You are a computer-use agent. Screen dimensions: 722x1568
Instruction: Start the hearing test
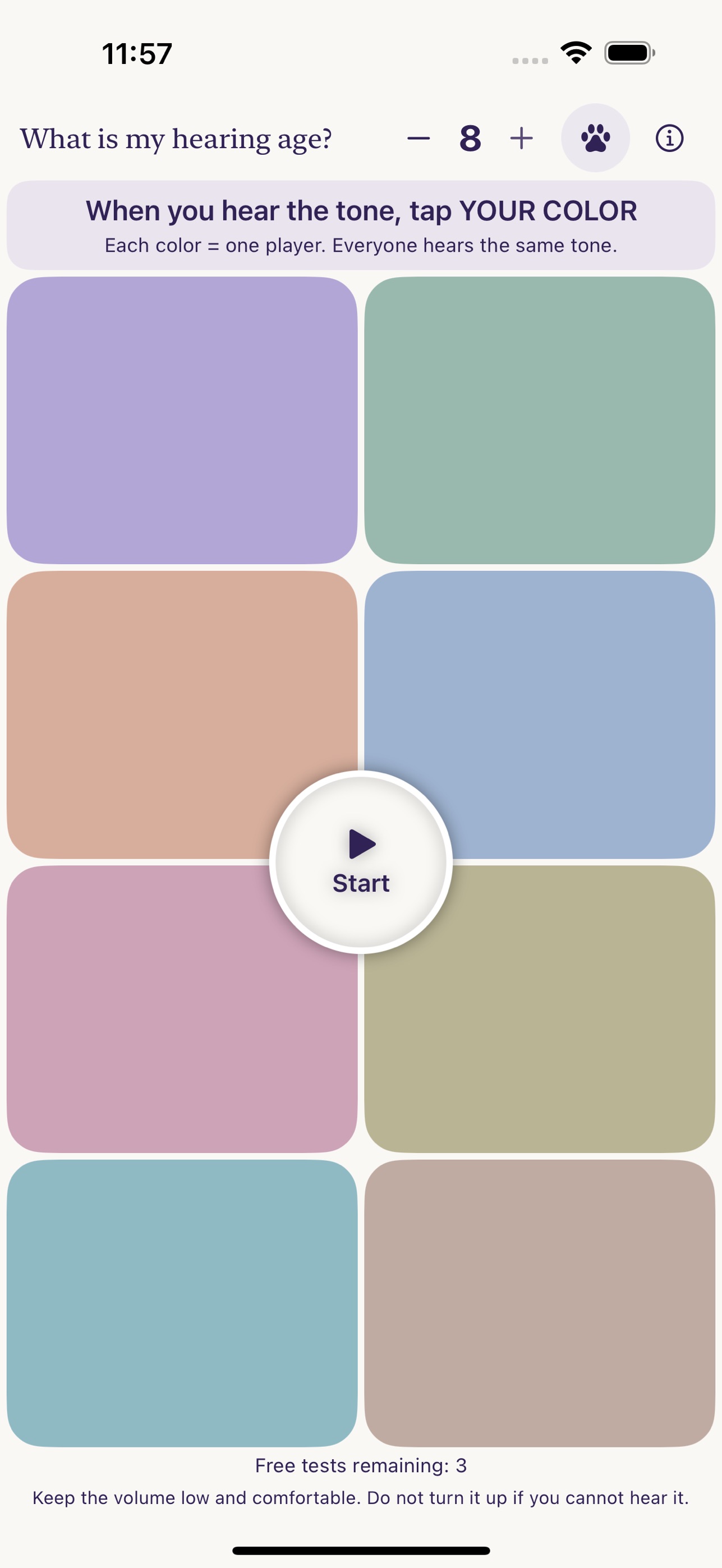[x=361, y=861]
